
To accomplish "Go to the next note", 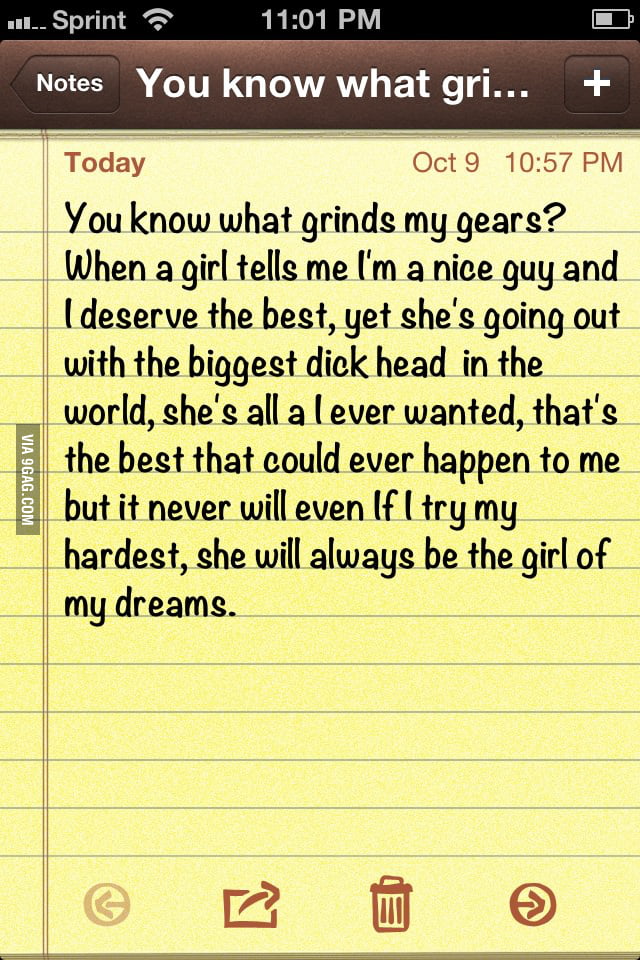I will (x=533, y=905).
